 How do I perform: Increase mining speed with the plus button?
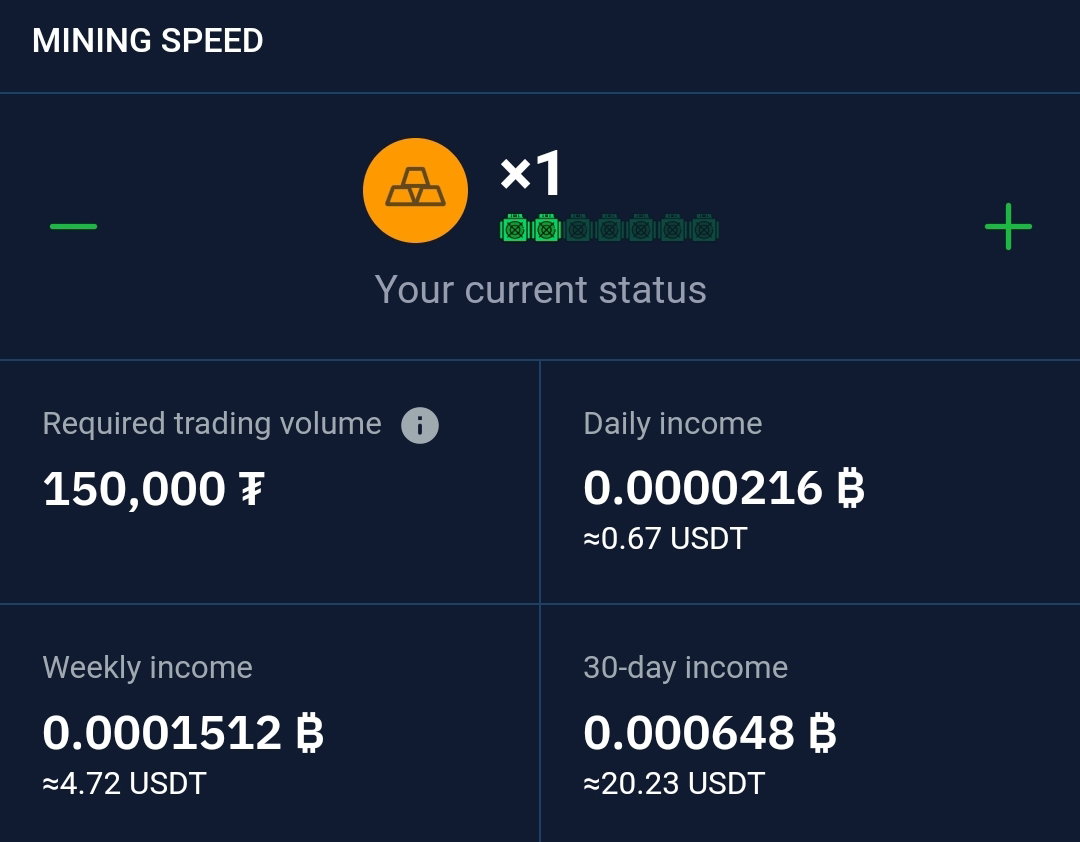tap(1008, 226)
